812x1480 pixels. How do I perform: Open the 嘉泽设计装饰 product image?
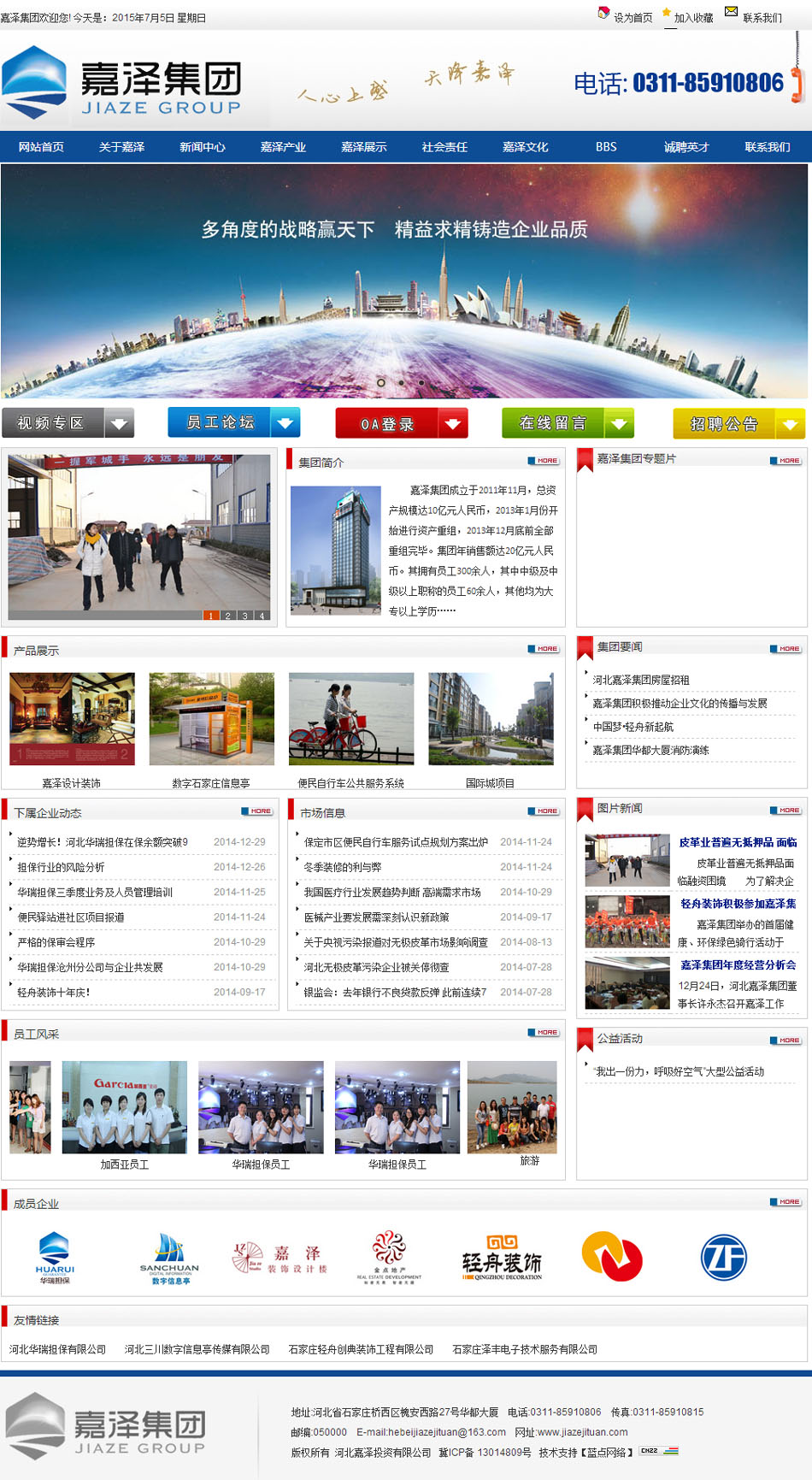pyautogui.click(x=72, y=719)
